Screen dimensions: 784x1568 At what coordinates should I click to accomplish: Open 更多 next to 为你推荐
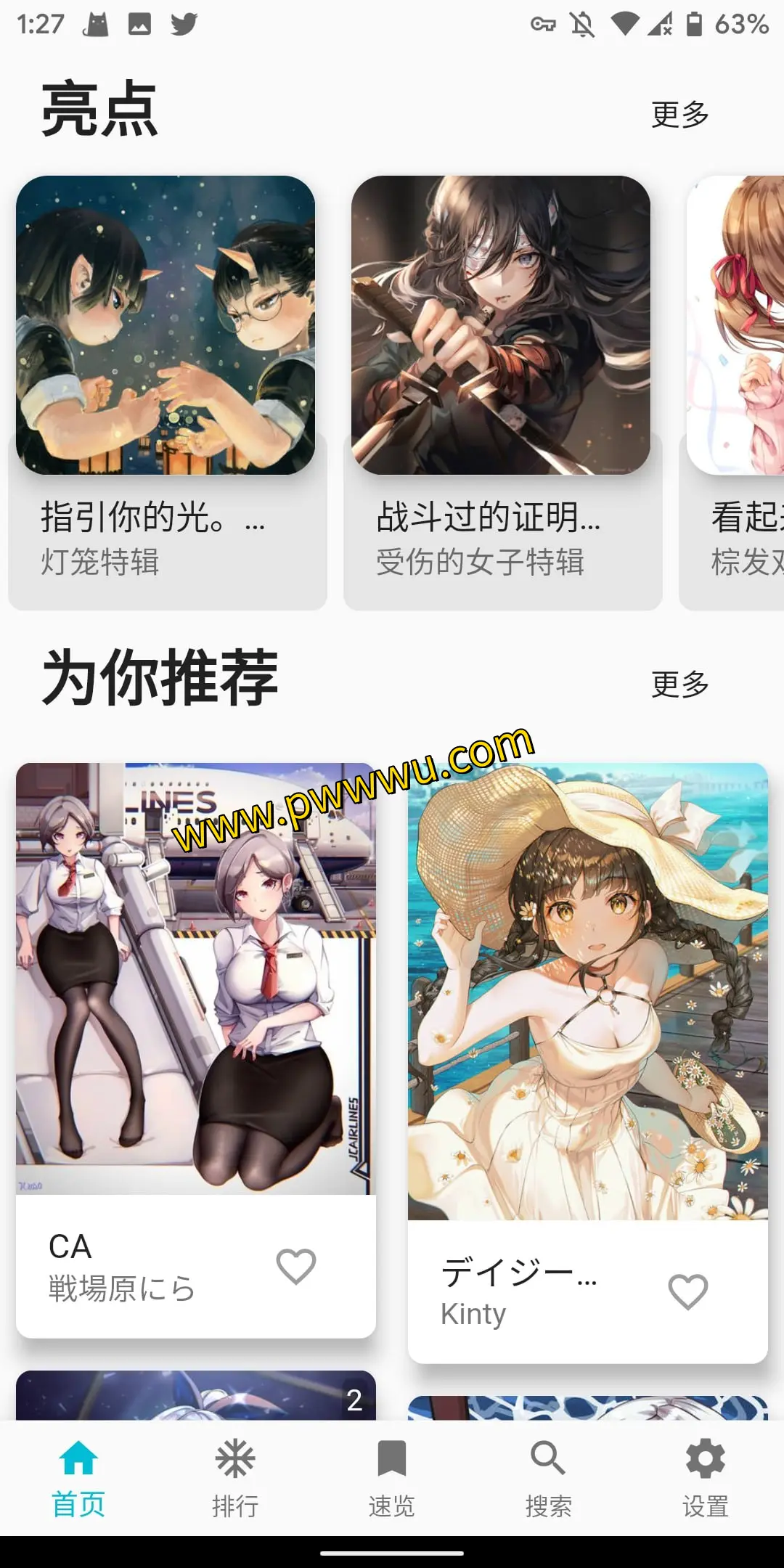pyautogui.click(x=679, y=685)
